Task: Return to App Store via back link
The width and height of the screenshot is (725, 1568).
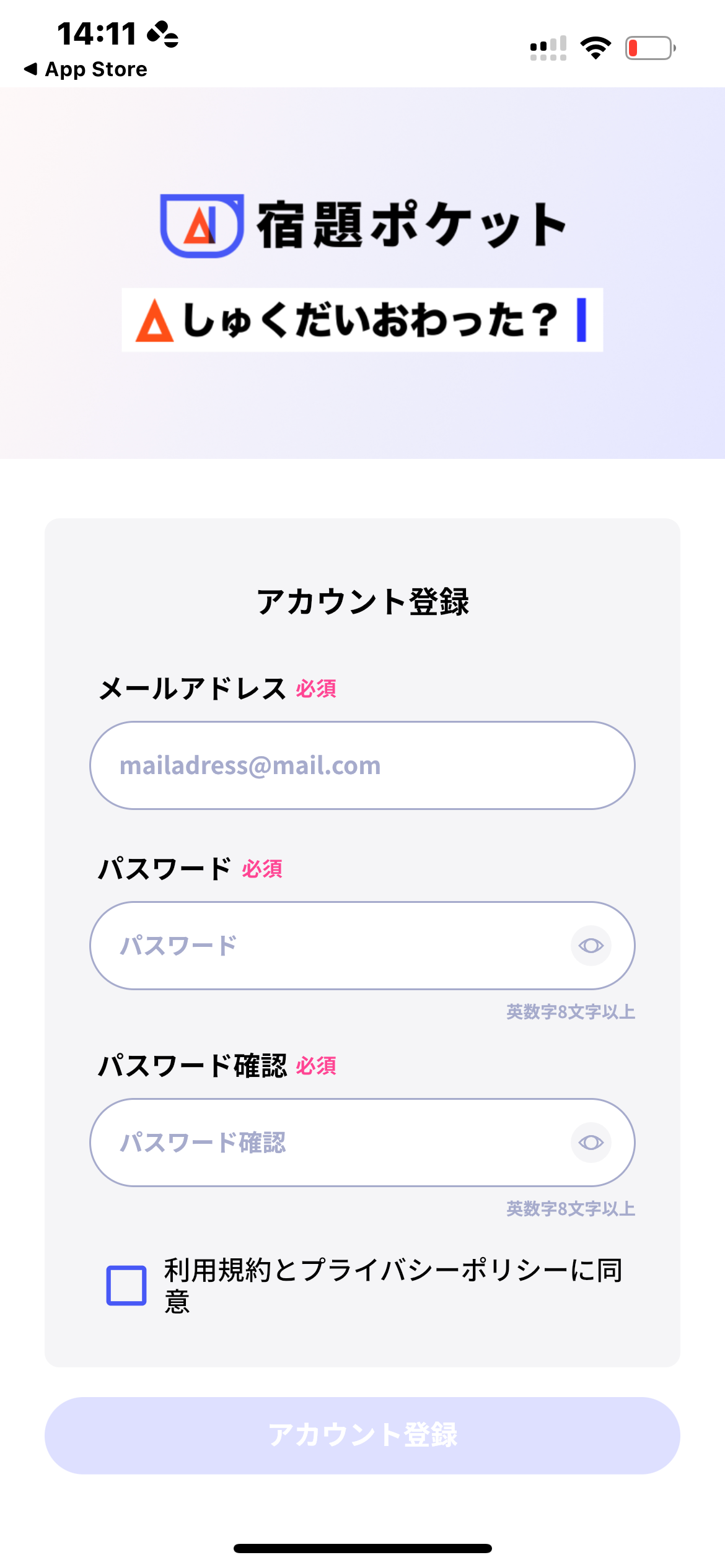Action: click(86, 69)
